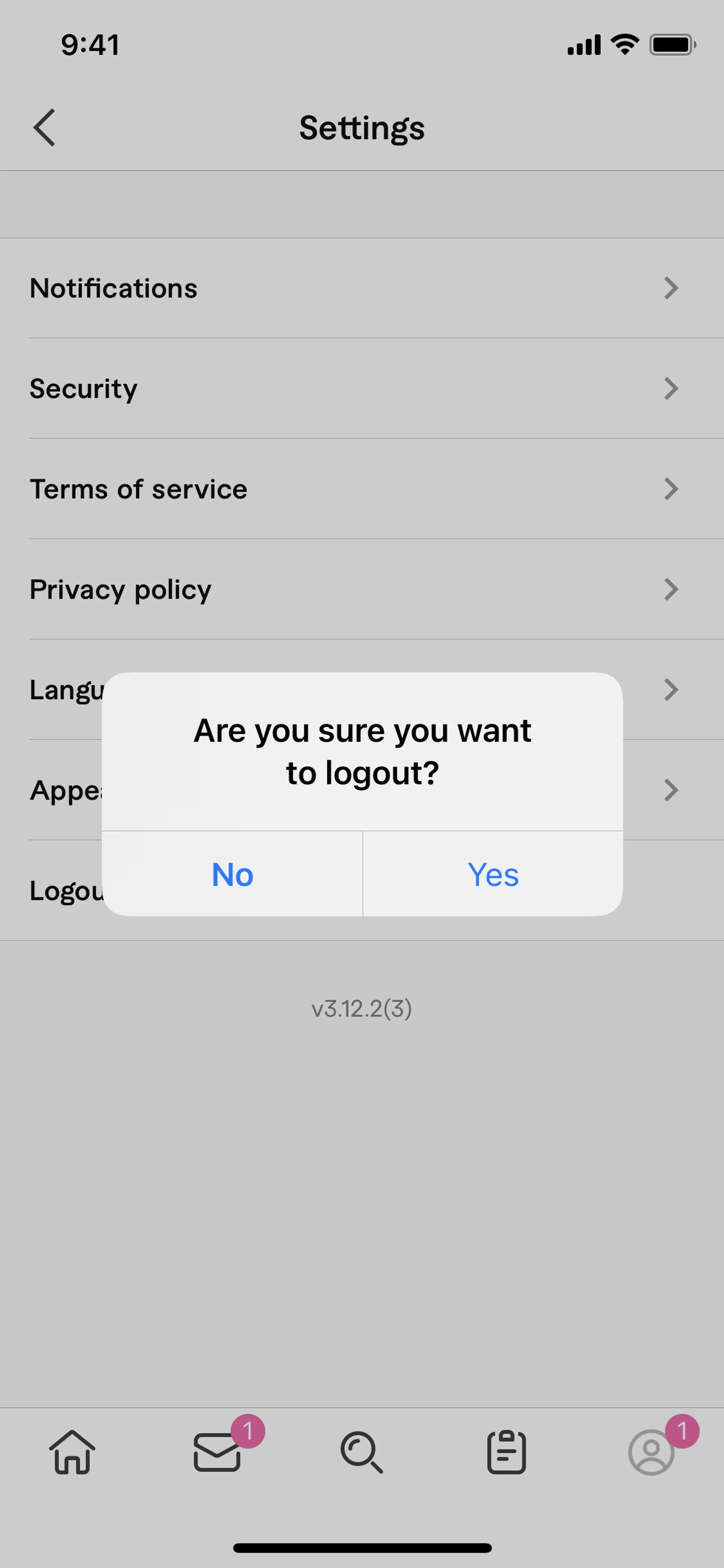The width and height of the screenshot is (724, 1568).
Task: Open the Privacy policy row
Action: tap(361, 589)
